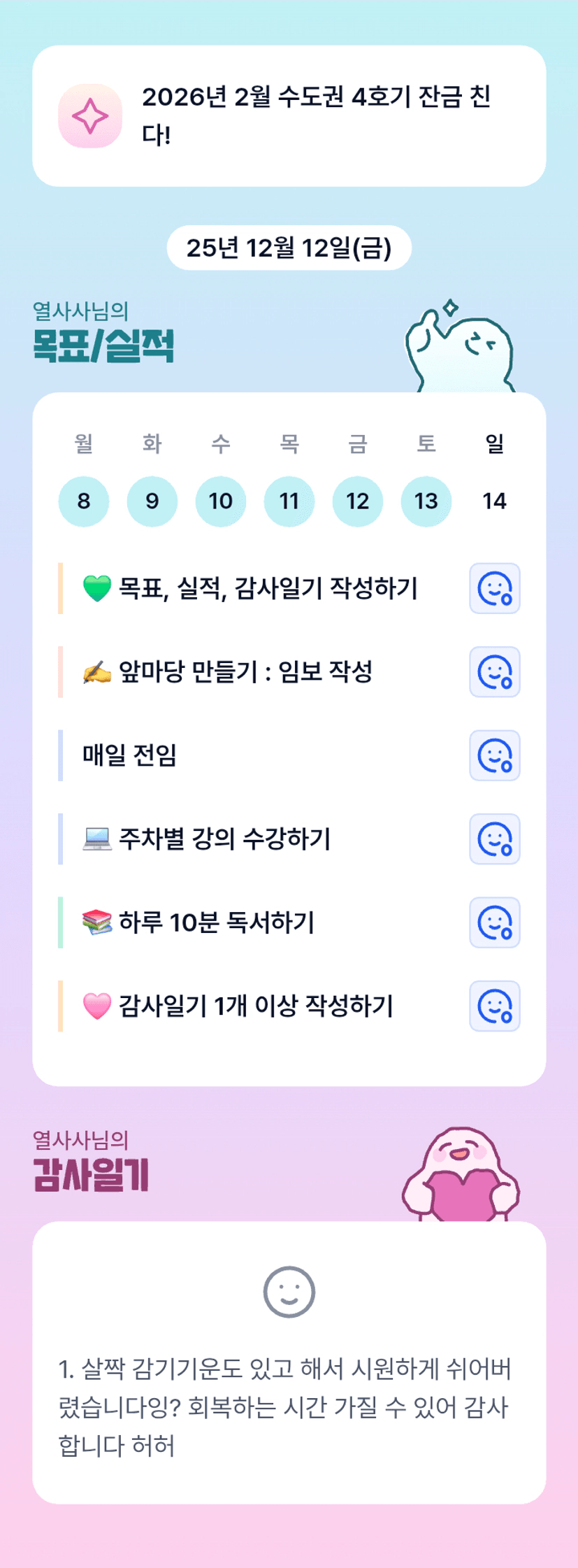Select Tuesday the 9th in the week row
The height and width of the screenshot is (1568, 578).
(x=152, y=501)
